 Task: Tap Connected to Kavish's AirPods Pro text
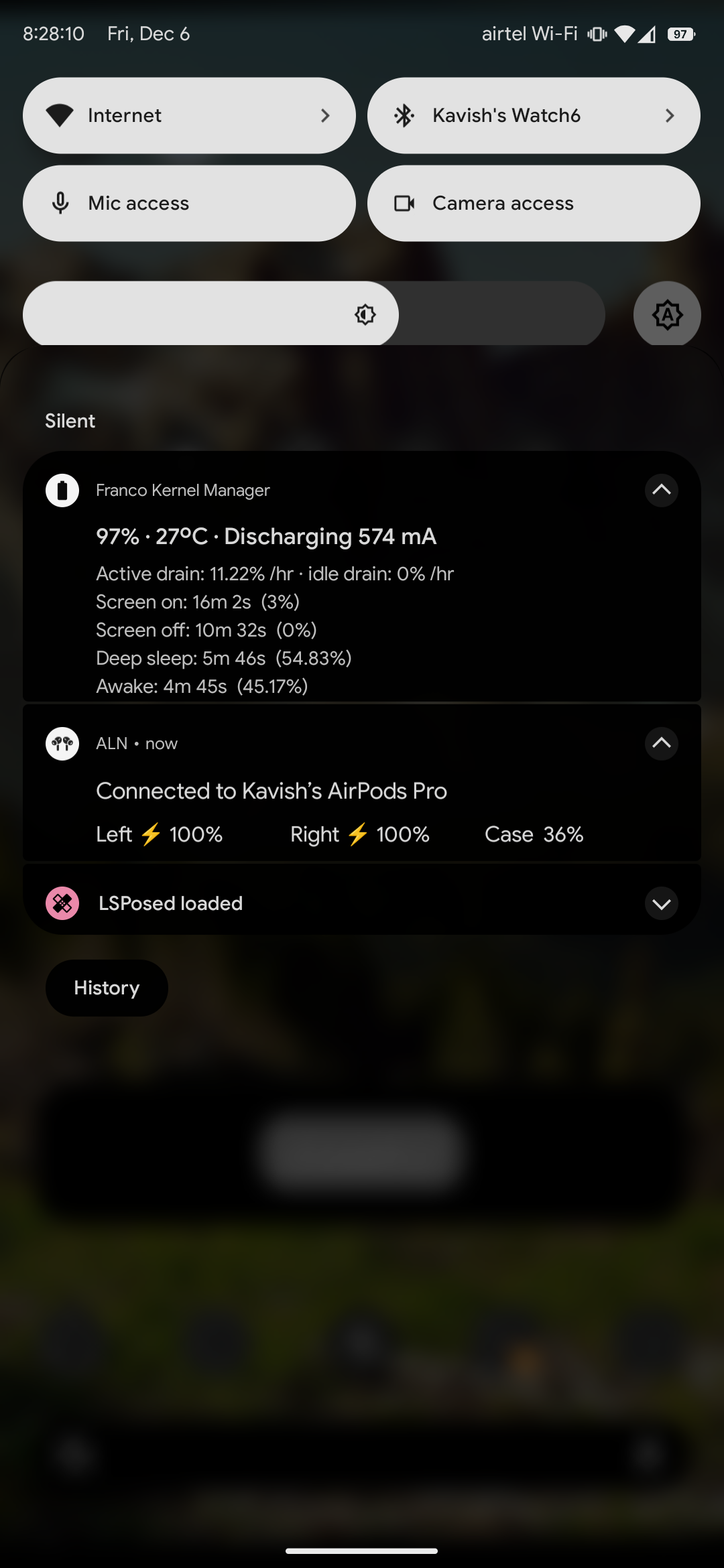coord(271,791)
